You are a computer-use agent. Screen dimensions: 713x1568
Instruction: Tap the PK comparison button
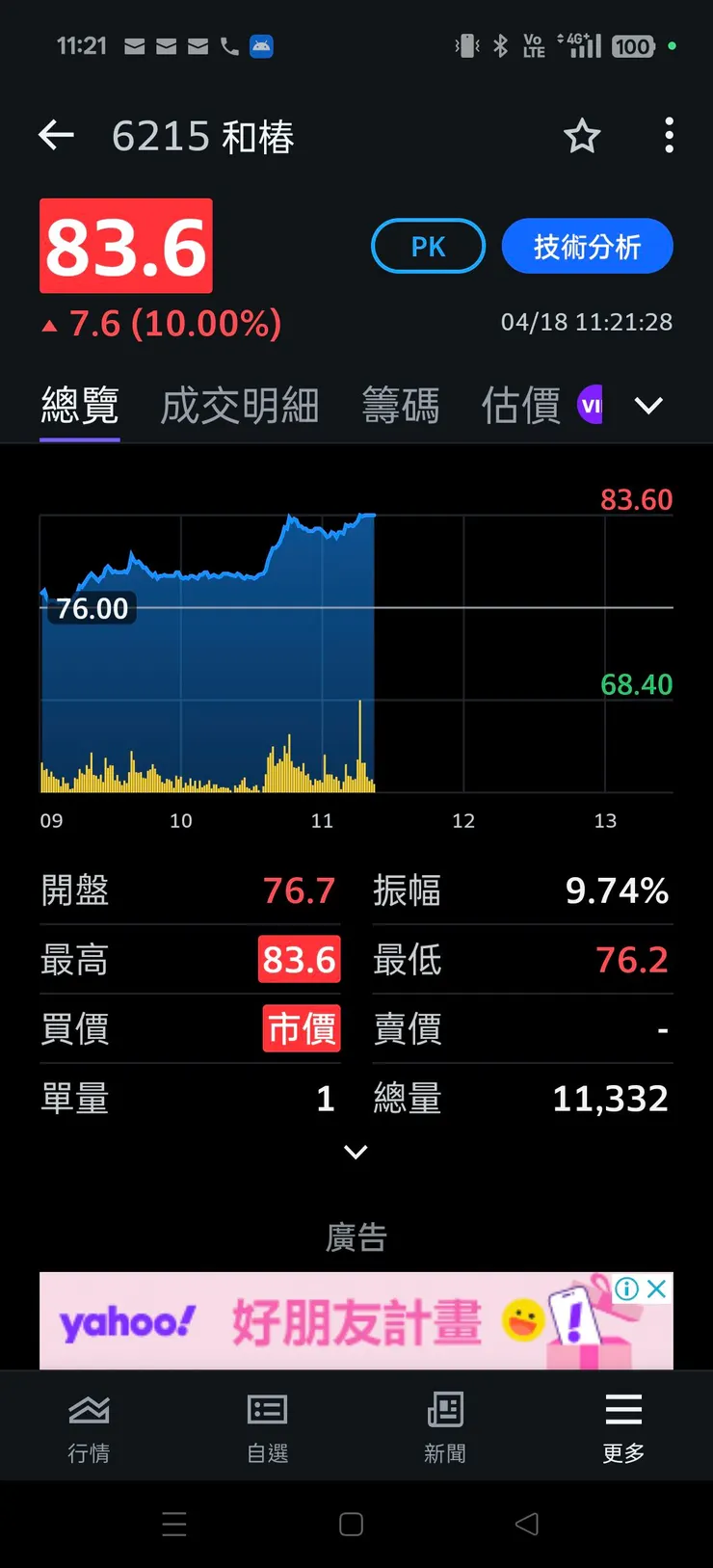pos(428,246)
